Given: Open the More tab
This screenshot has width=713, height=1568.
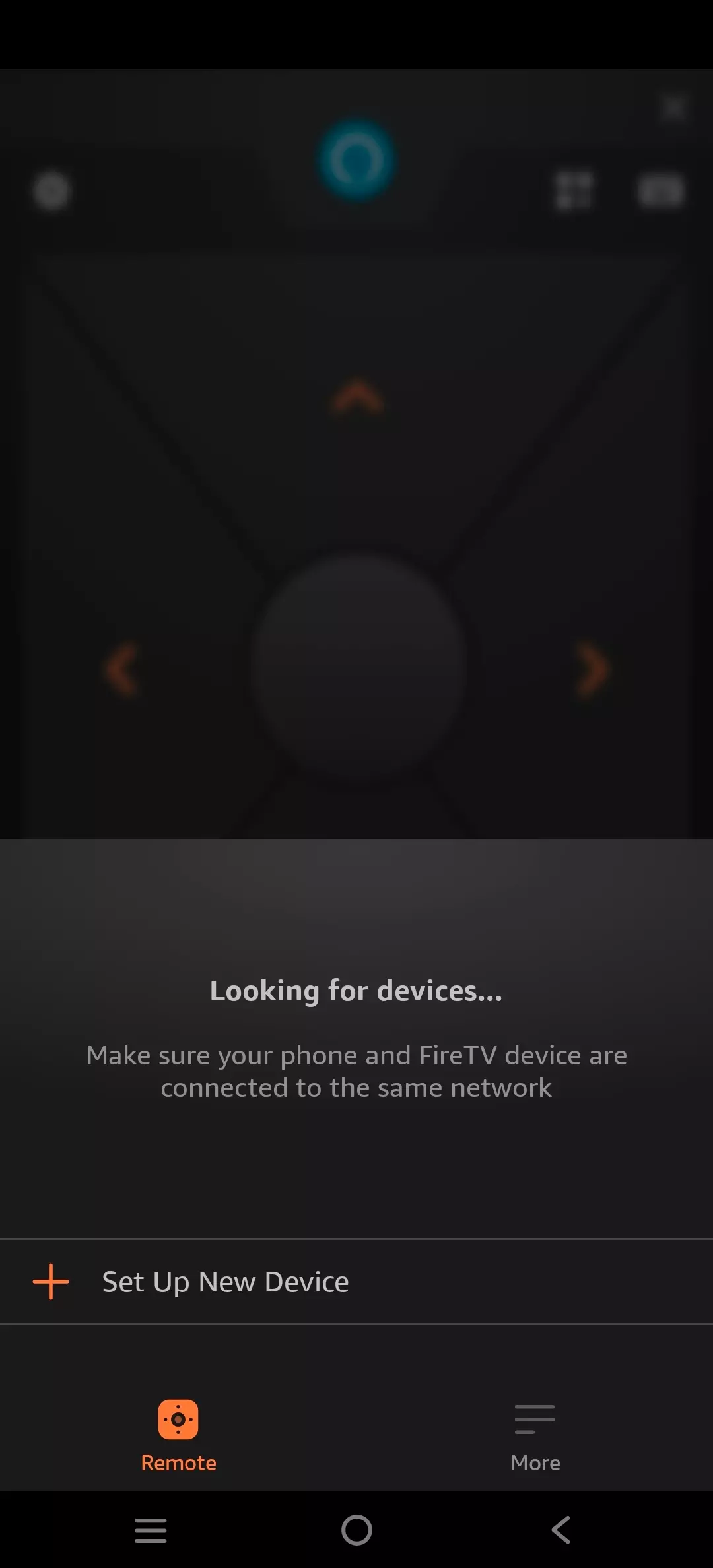Looking at the screenshot, I should pos(535,1435).
